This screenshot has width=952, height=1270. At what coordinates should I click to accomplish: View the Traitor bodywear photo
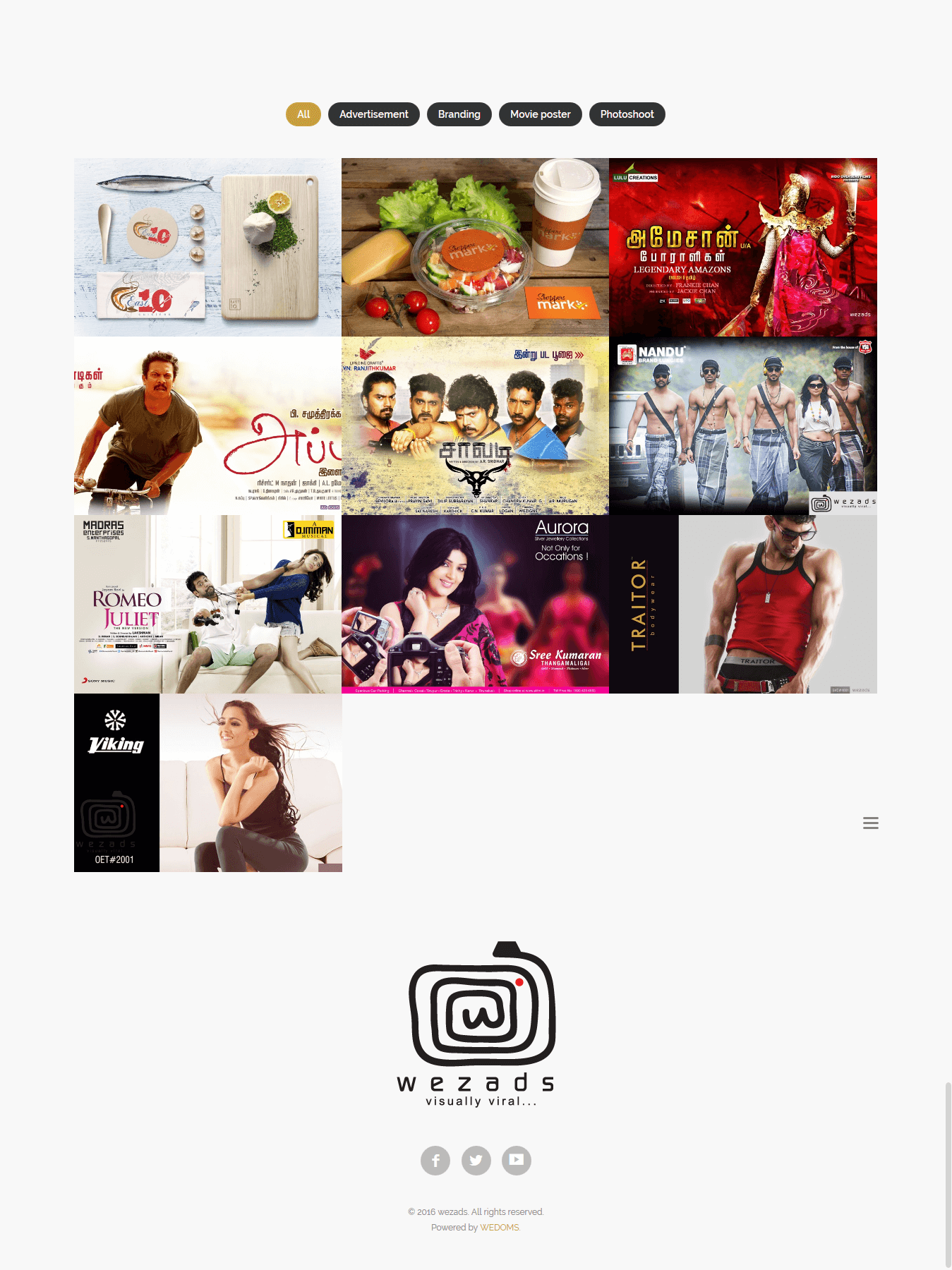[742, 604]
